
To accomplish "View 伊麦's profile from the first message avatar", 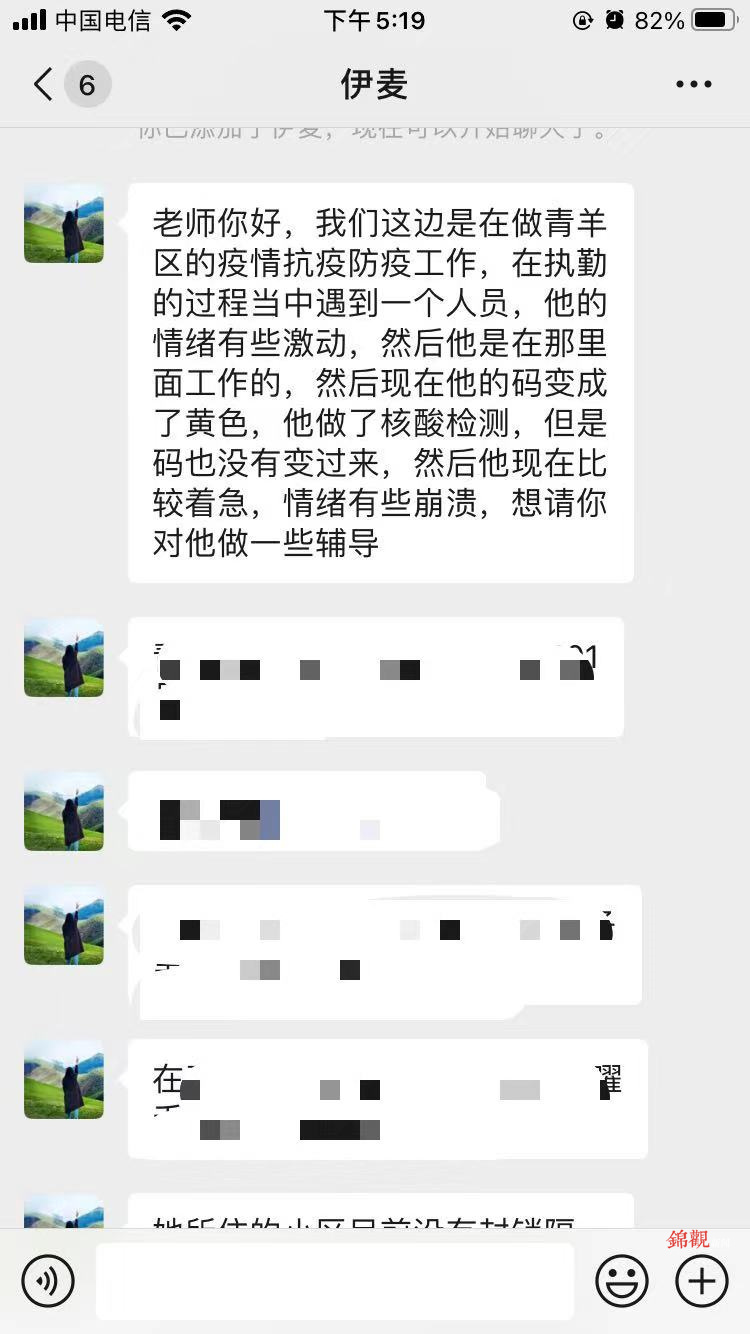I will coord(64,223).
